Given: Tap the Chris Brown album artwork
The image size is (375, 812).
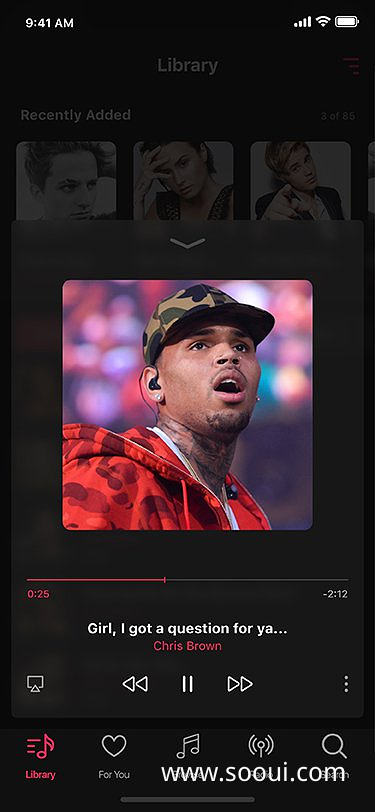Looking at the screenshot, I should (188, 405).
